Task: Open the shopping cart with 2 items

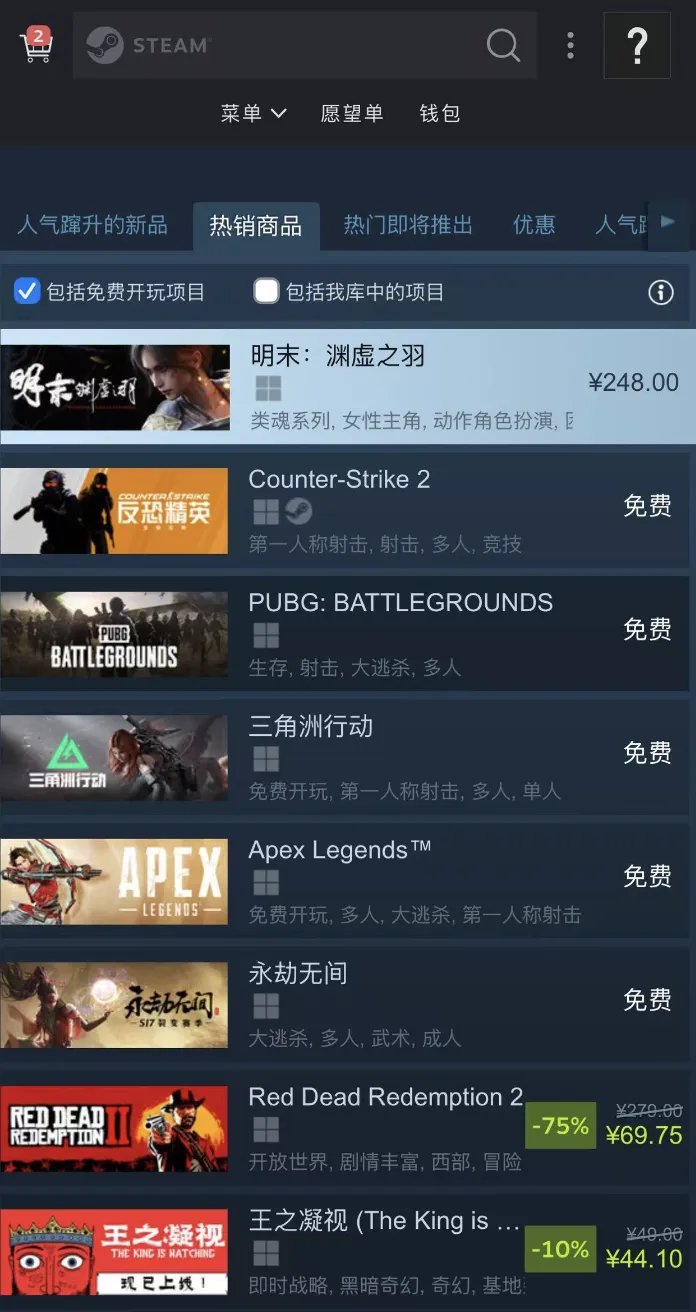Action: point(36,45)
